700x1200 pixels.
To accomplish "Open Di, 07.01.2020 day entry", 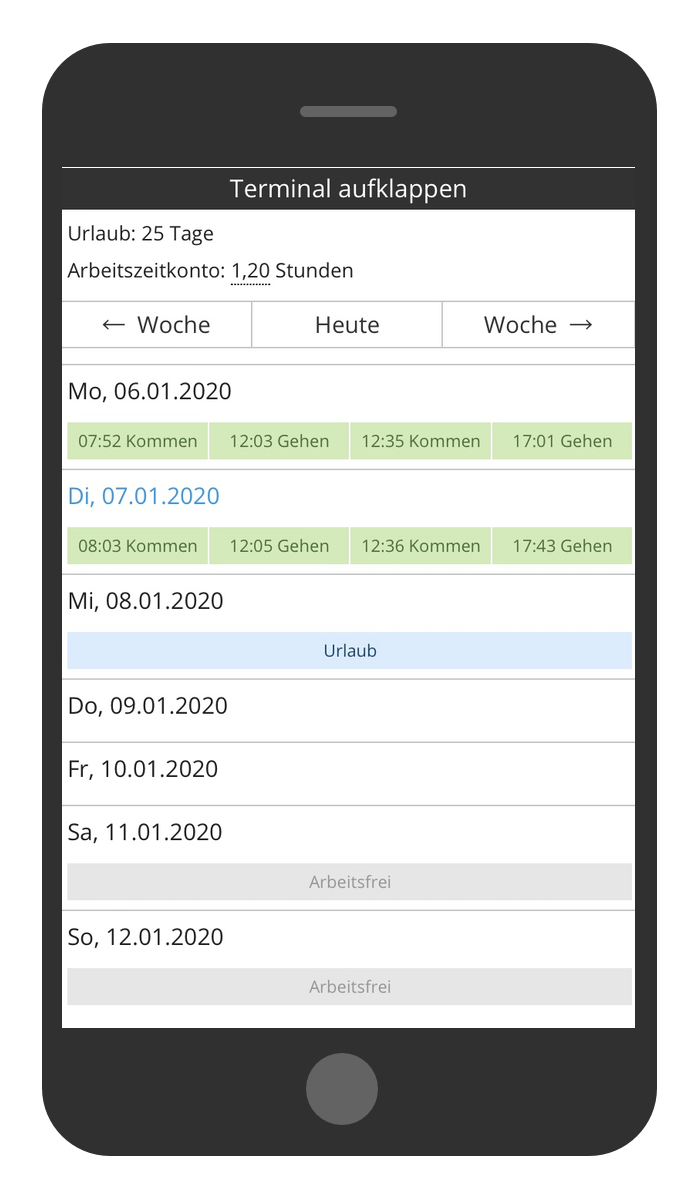I will [143, 496].
